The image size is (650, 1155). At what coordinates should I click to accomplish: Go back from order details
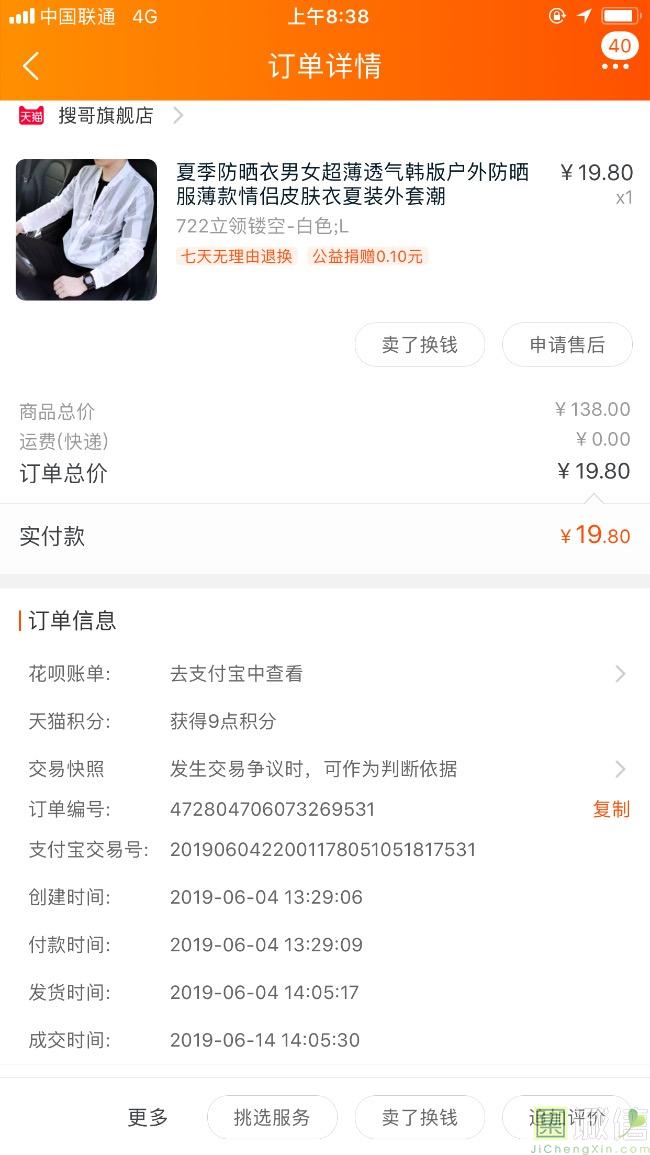(31, 66)
